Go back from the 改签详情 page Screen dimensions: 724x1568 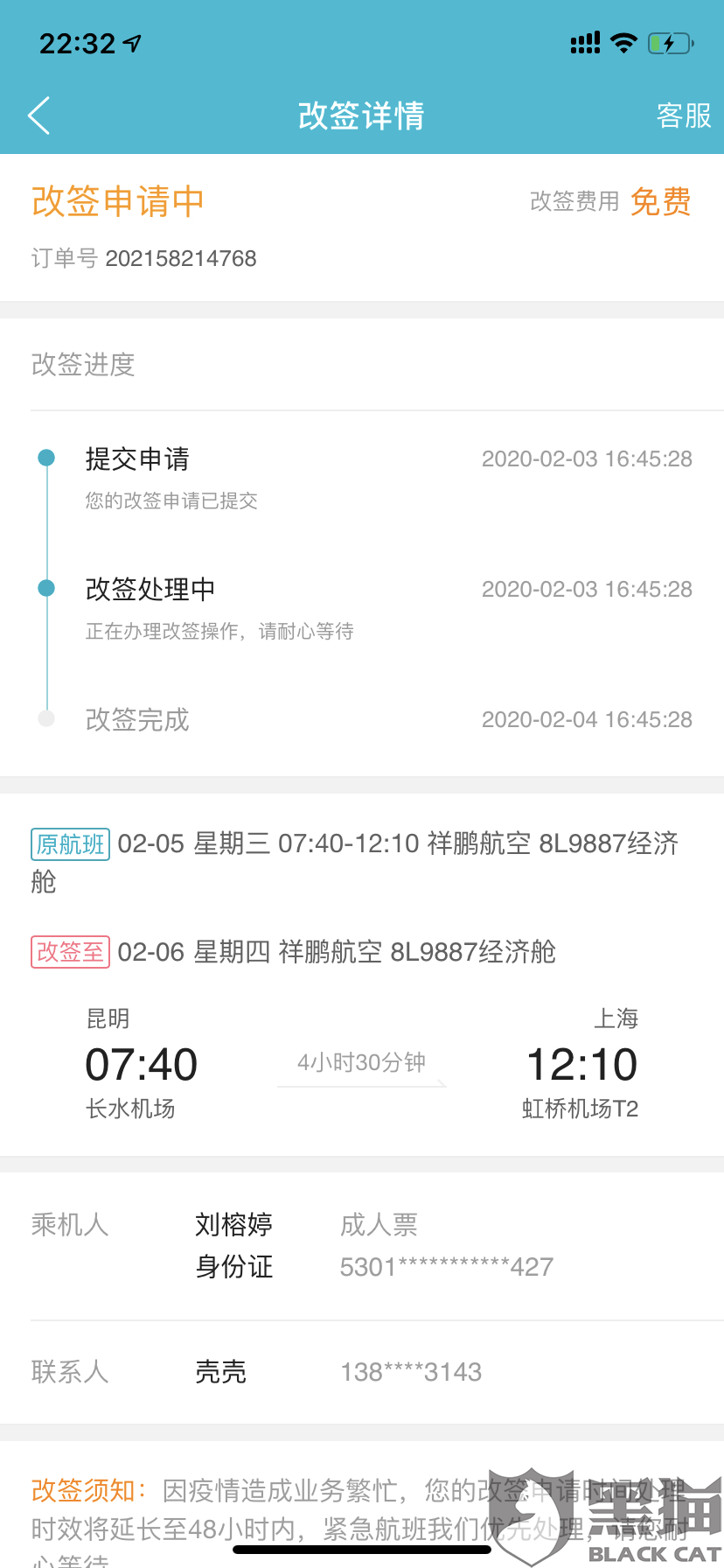click(x=39, y=115)
